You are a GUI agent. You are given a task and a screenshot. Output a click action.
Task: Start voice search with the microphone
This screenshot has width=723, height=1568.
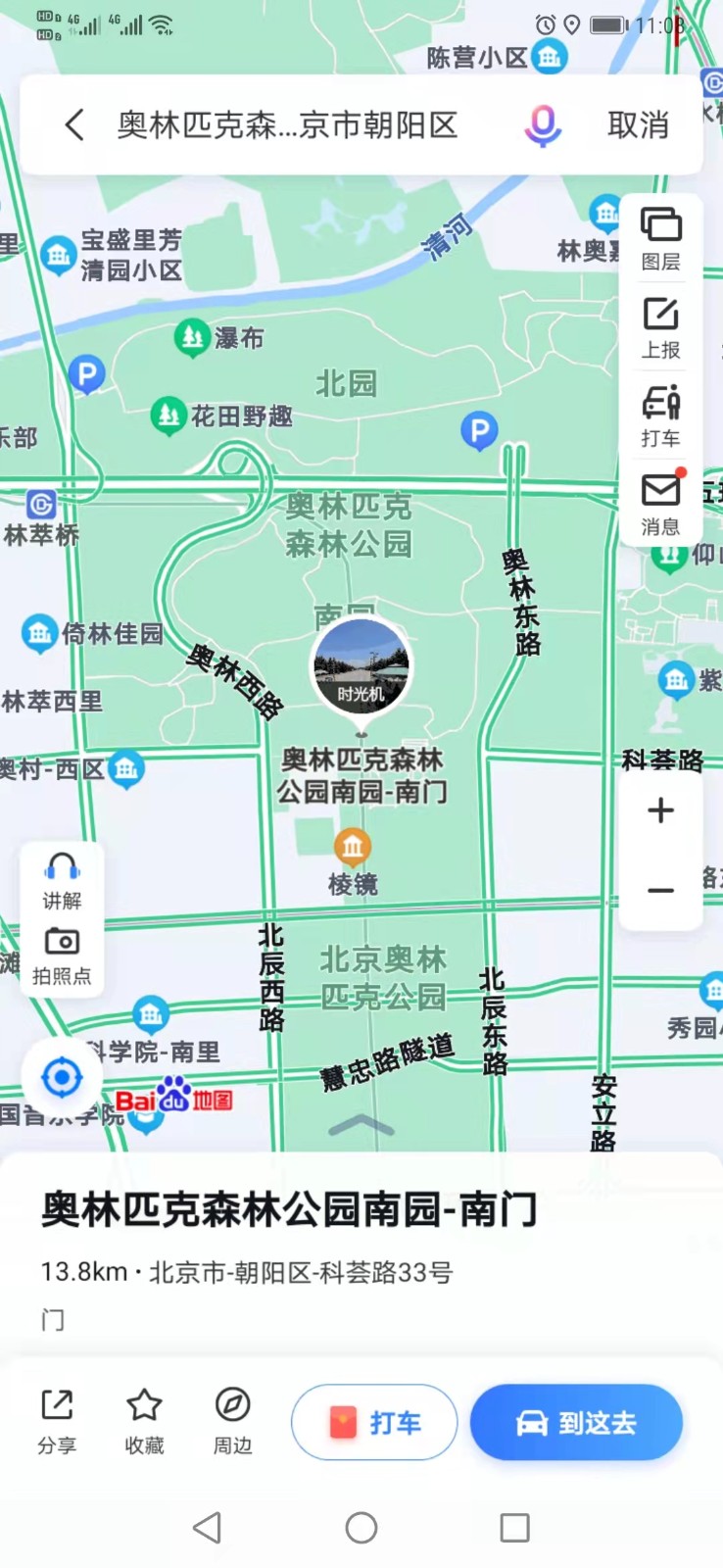542,125
